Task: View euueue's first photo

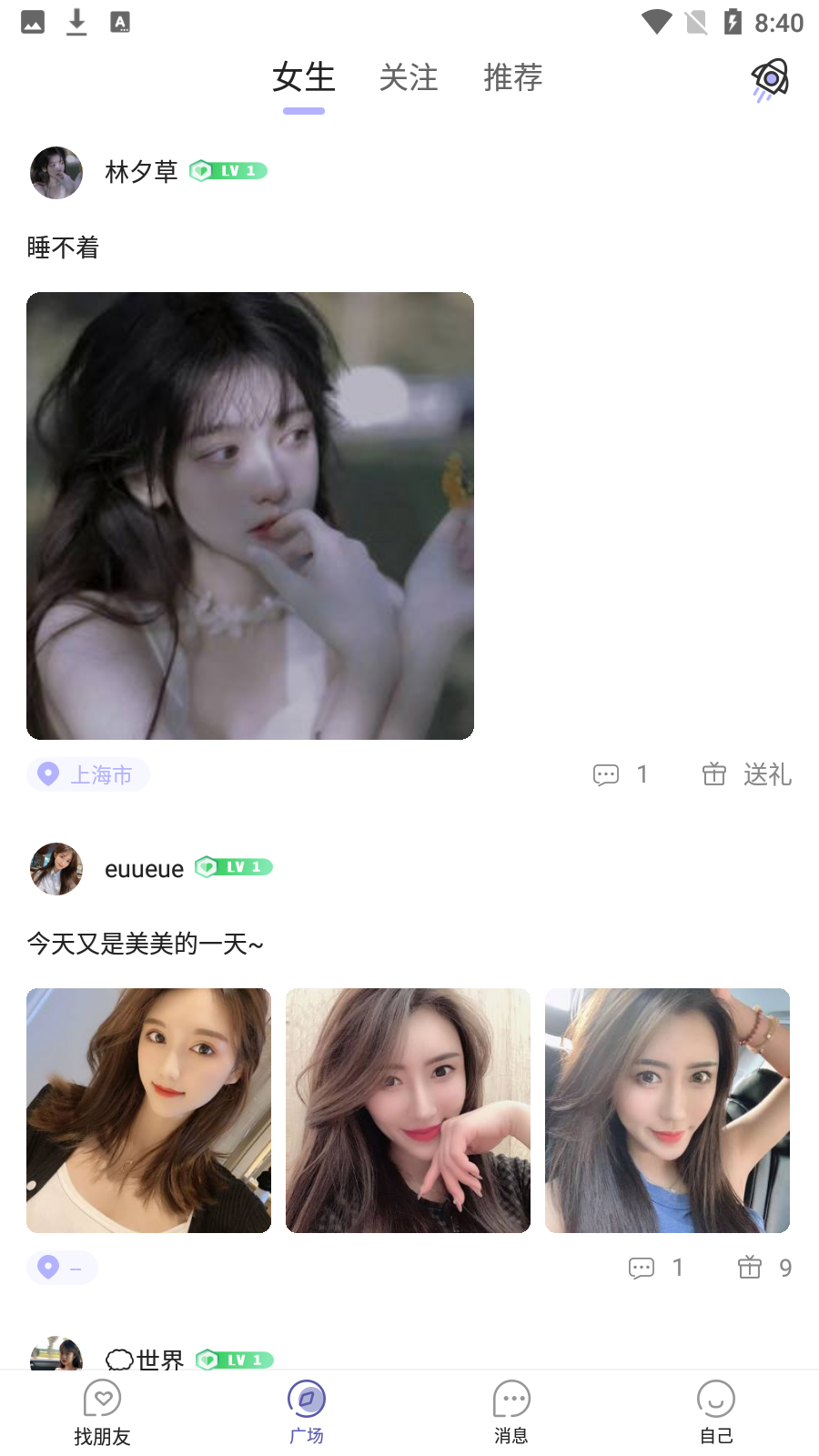Action: tap(148, 1110)
